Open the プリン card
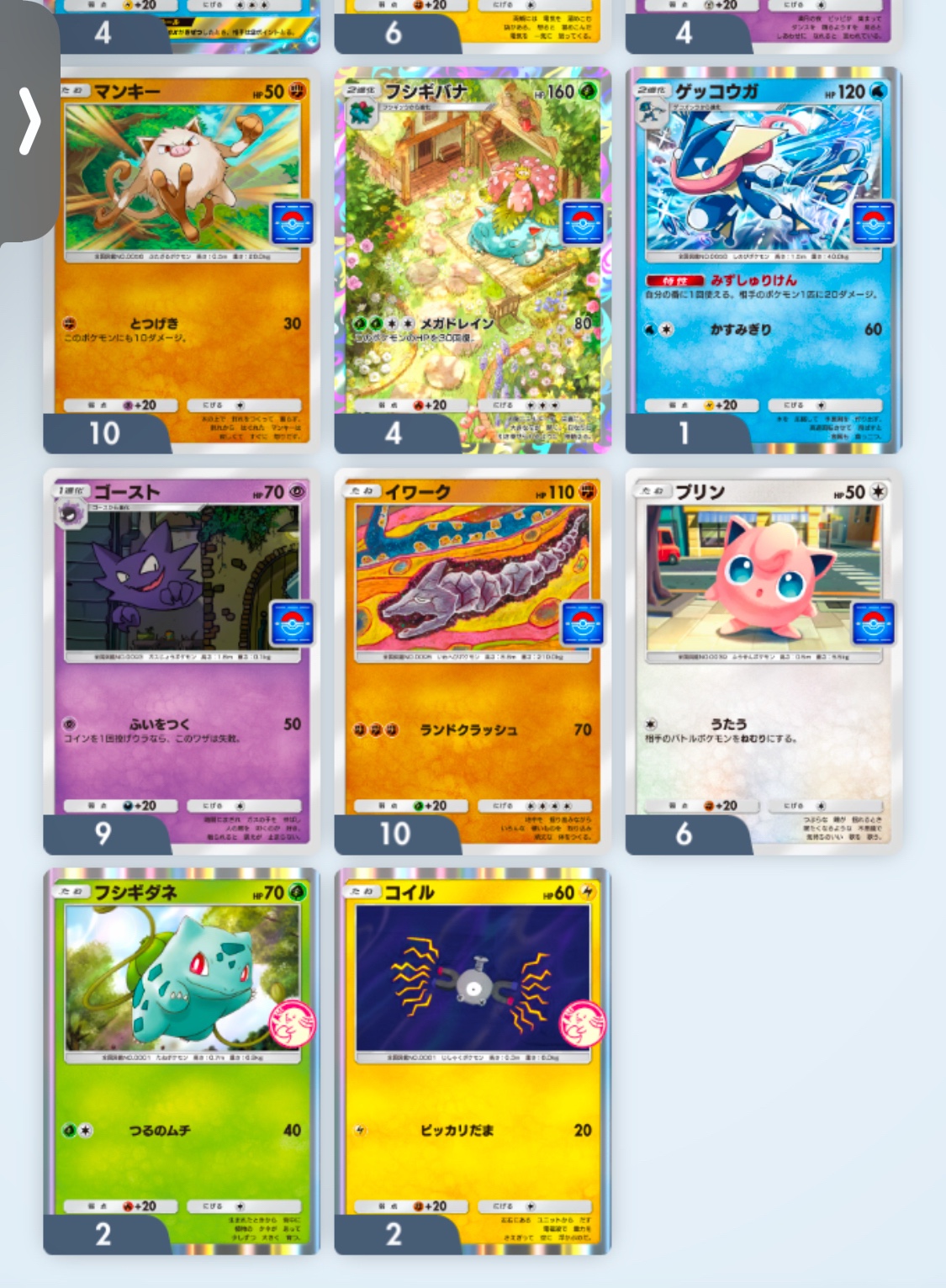The height and width of the screenshot is (1288, 946). 764,661
